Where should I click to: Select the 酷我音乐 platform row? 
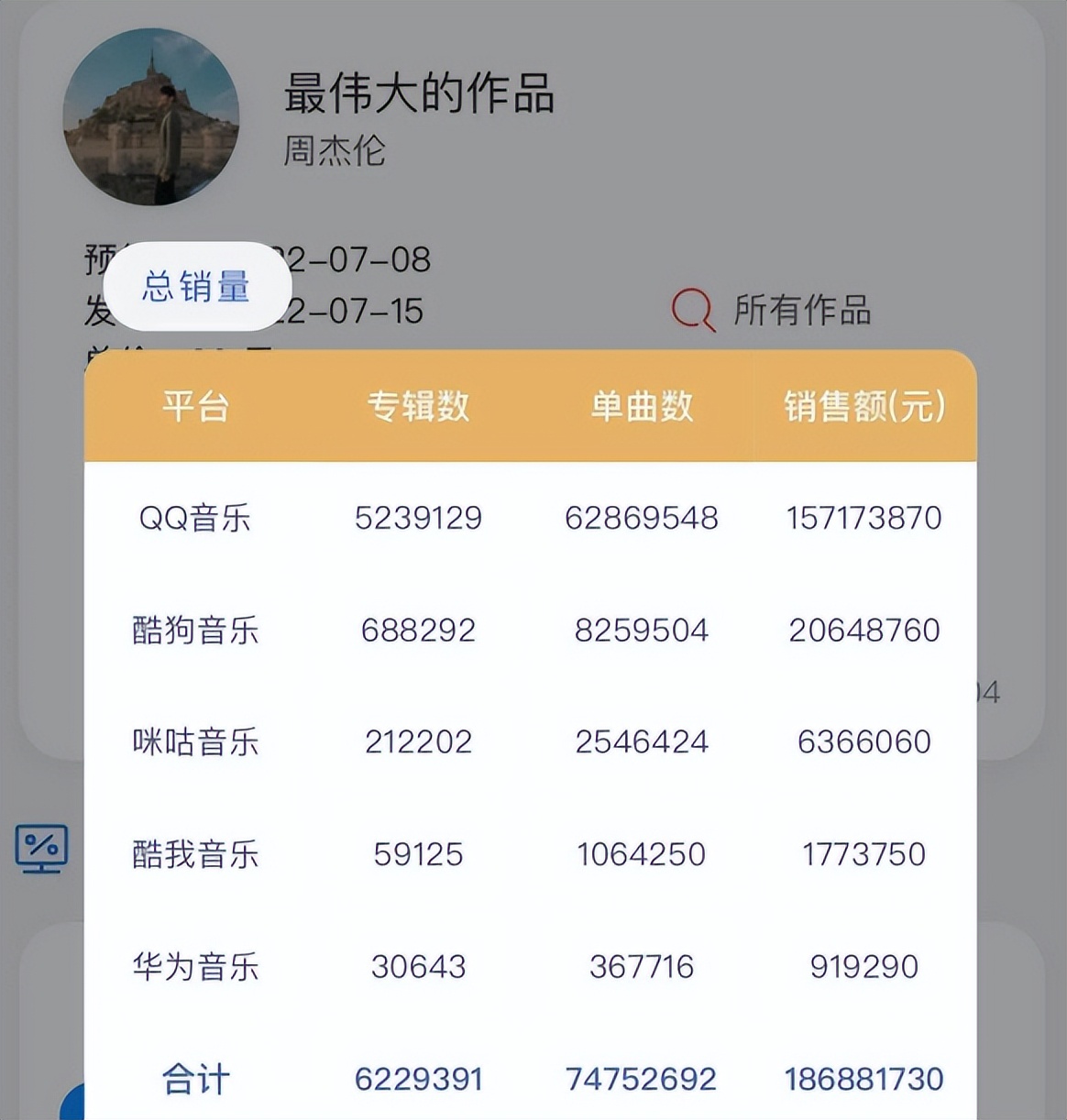(x=195, y=854)
